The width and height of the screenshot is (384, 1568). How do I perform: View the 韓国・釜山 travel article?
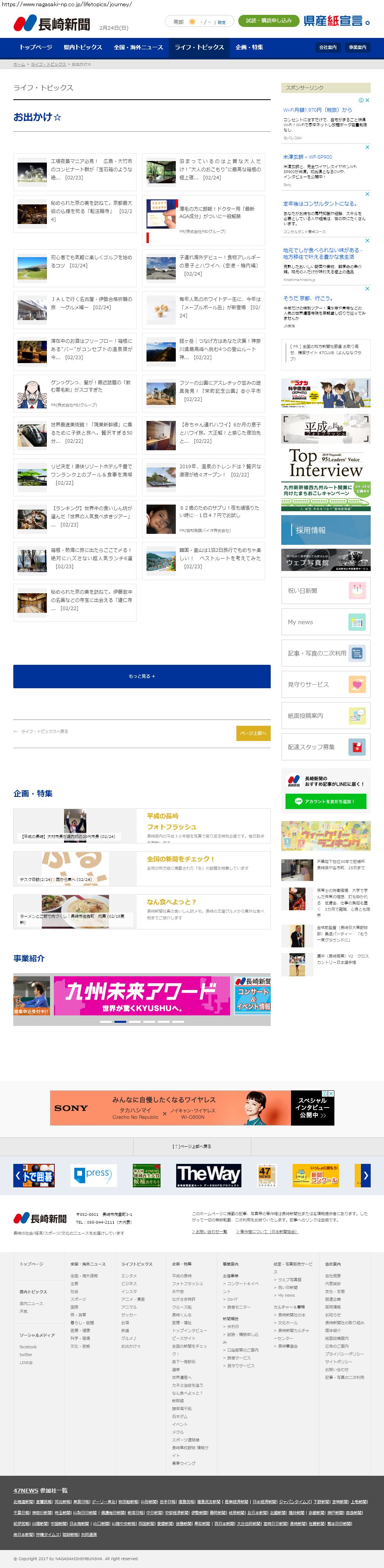[220, 558]
